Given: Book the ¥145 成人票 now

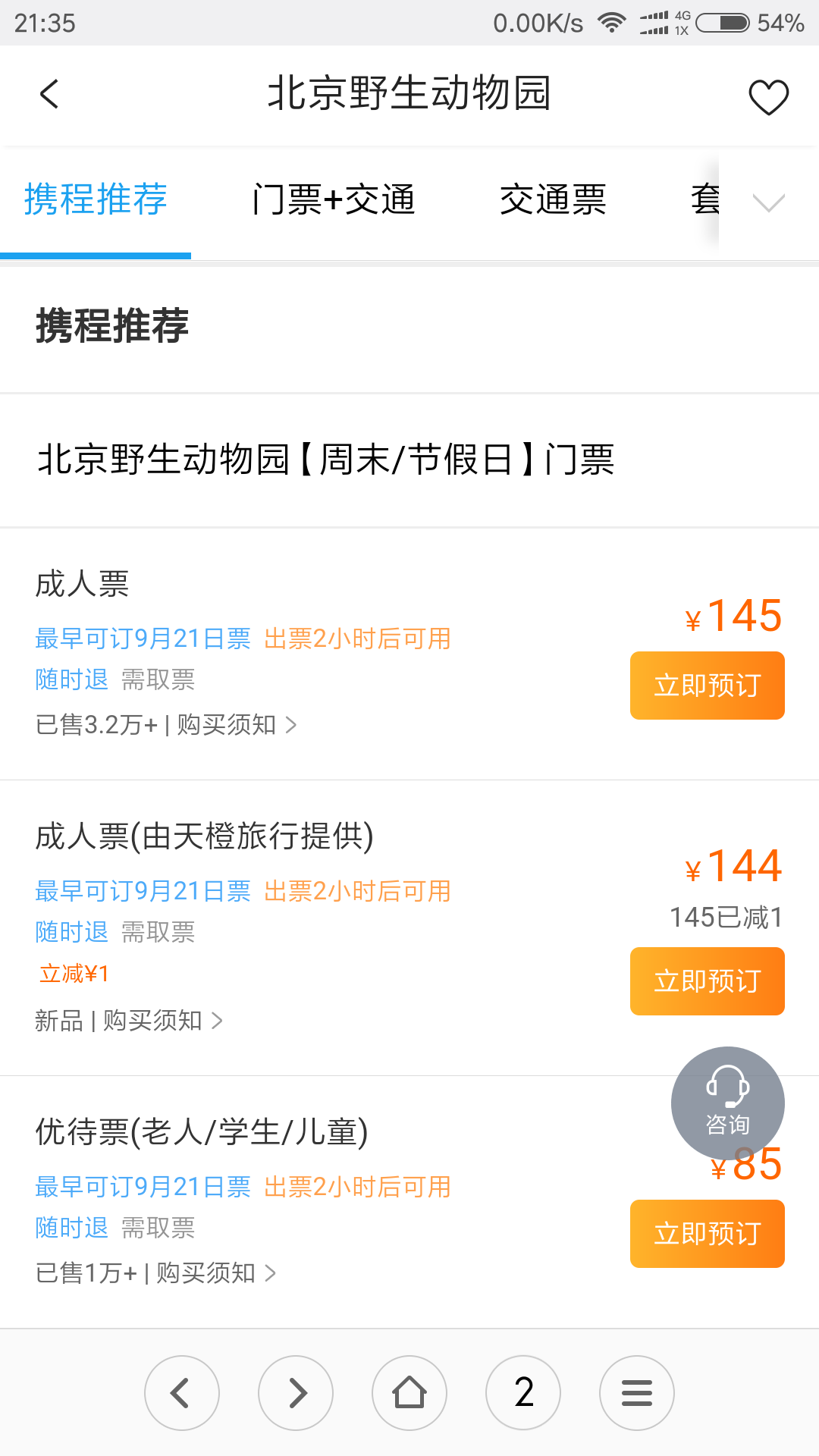Looking at the screenshot, I should [707, 686].
